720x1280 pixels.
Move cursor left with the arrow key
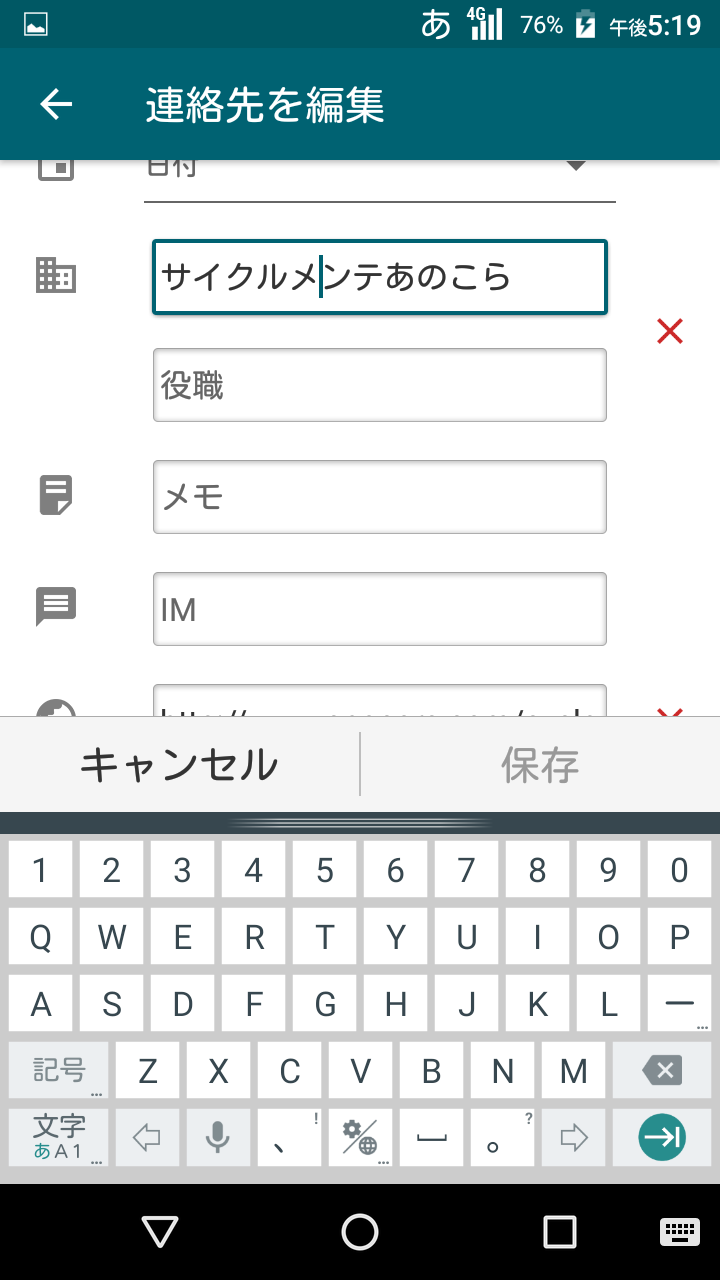click(147, 1137)
